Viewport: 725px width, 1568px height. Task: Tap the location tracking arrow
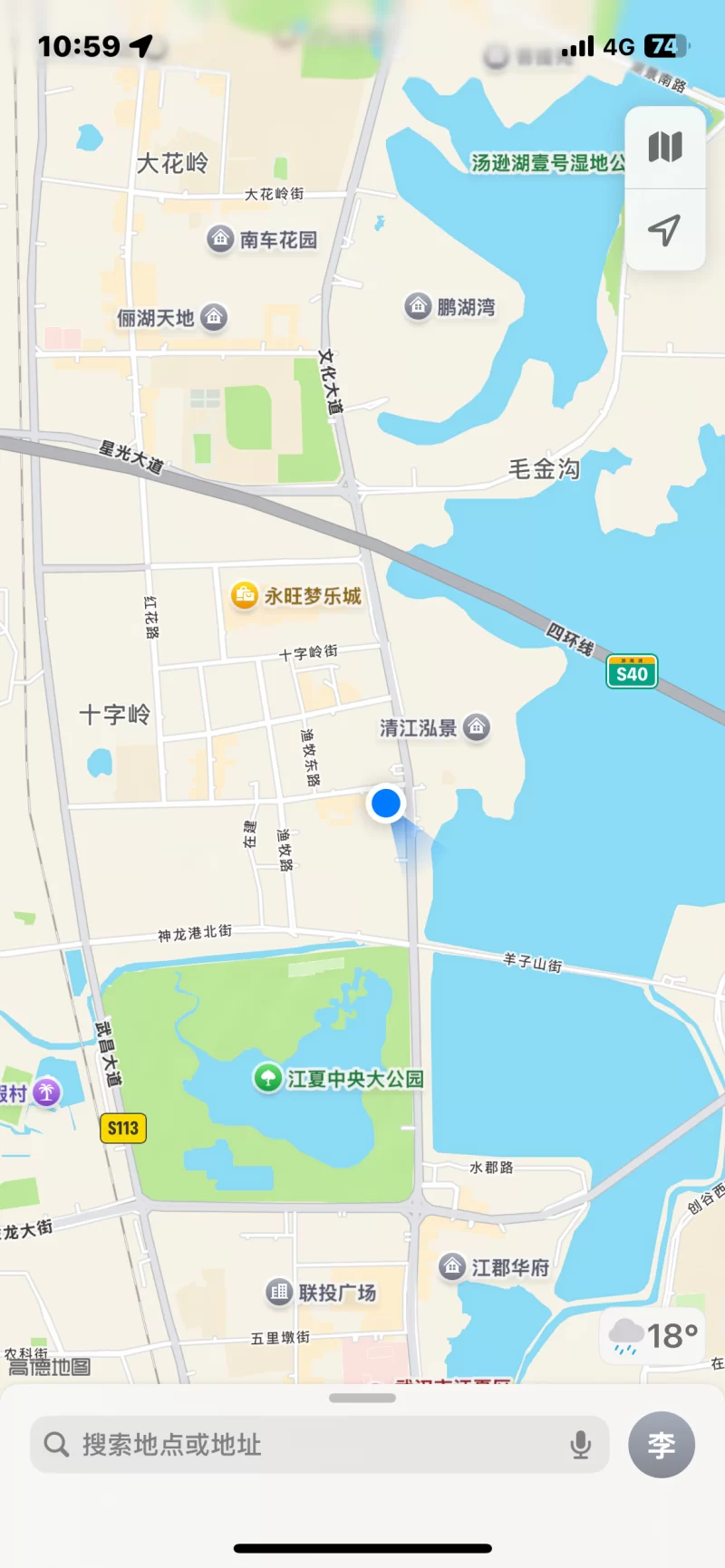[x=664, y=230]
